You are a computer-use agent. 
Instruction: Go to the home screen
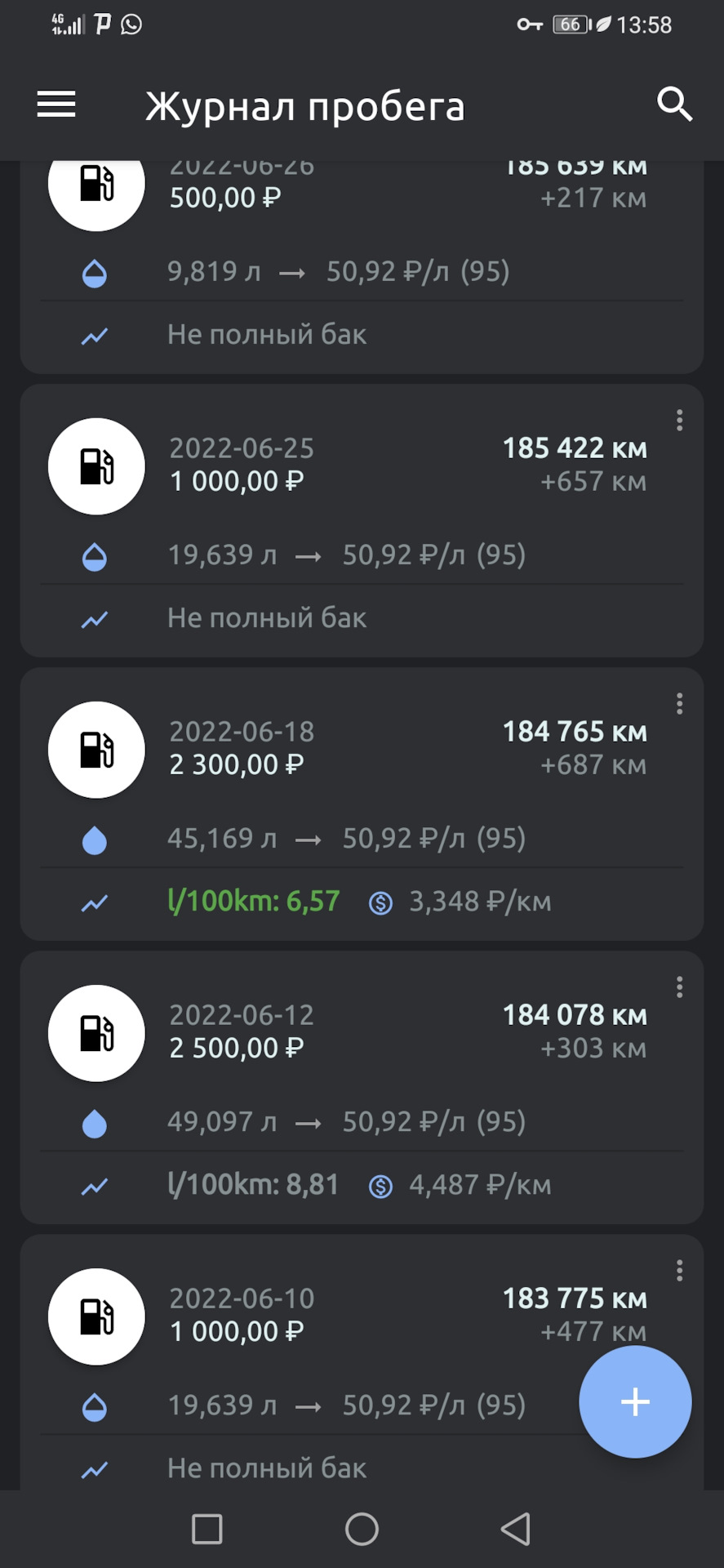[x=362, y=1529]
